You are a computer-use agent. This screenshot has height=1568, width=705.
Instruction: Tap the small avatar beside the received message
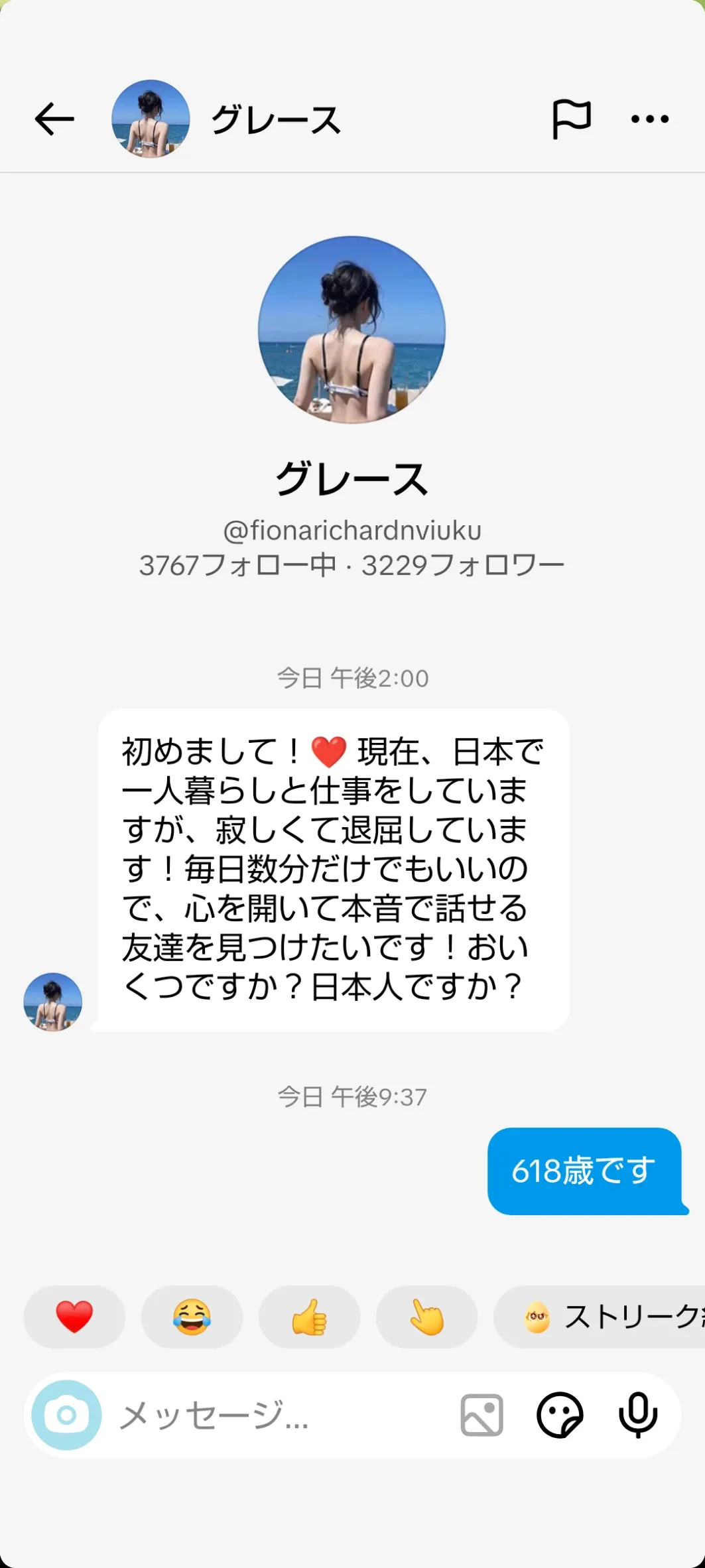pyautogui.click(x=53, y=1002)
